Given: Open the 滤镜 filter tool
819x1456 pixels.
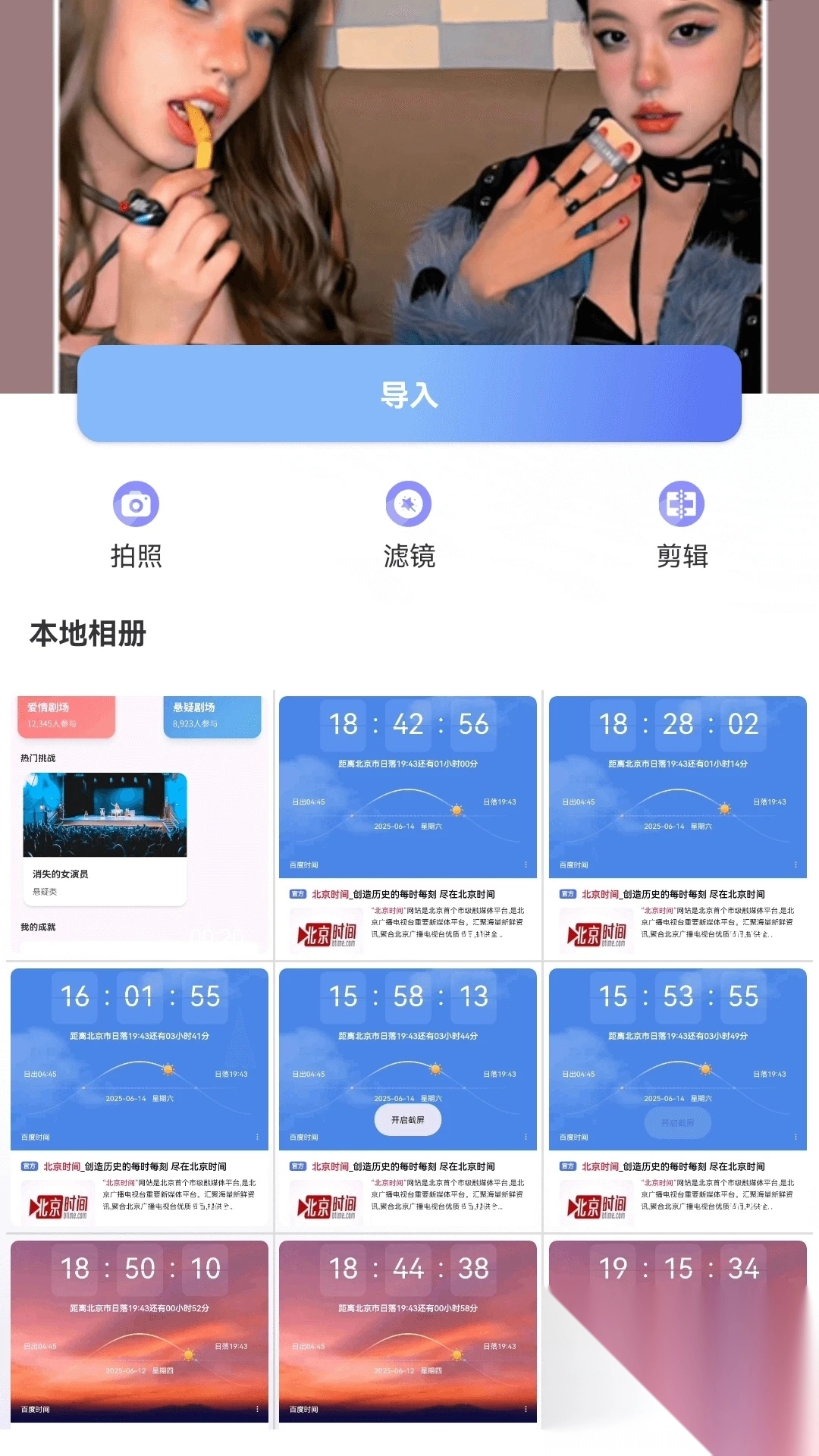Looking at the screenshot, I should point(409,523).
